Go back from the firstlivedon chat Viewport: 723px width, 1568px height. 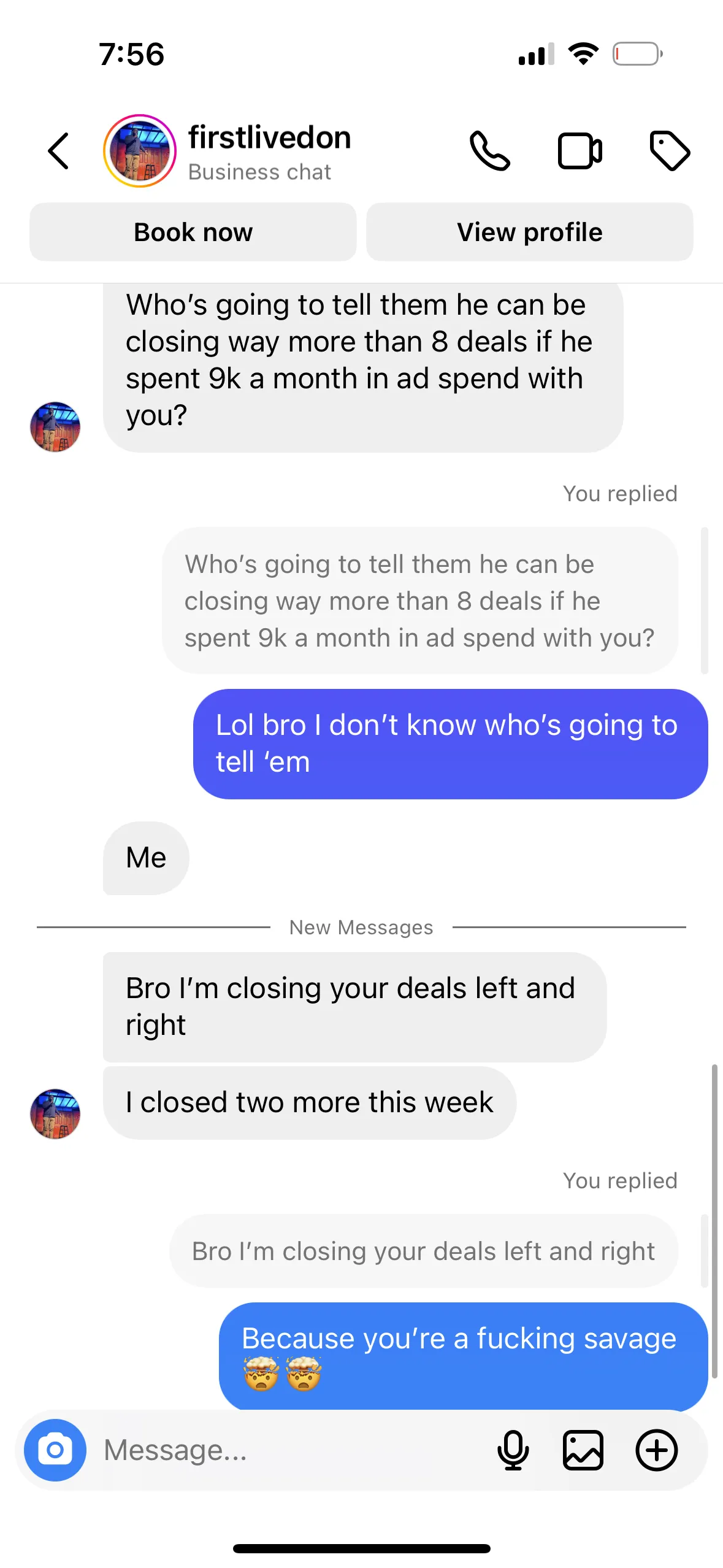tap(59, 151)
